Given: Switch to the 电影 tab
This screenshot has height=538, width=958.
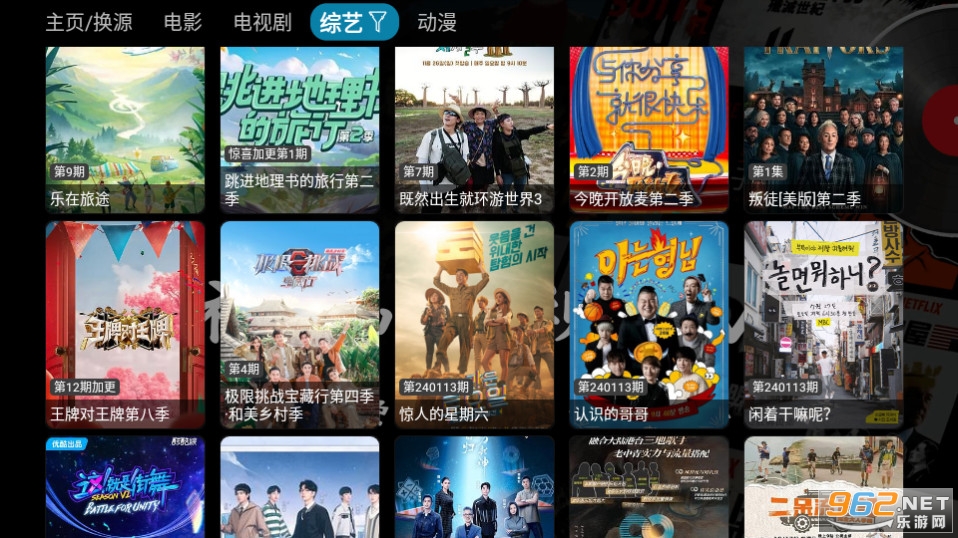Looking at the screenshot, I should coord(183,22).
